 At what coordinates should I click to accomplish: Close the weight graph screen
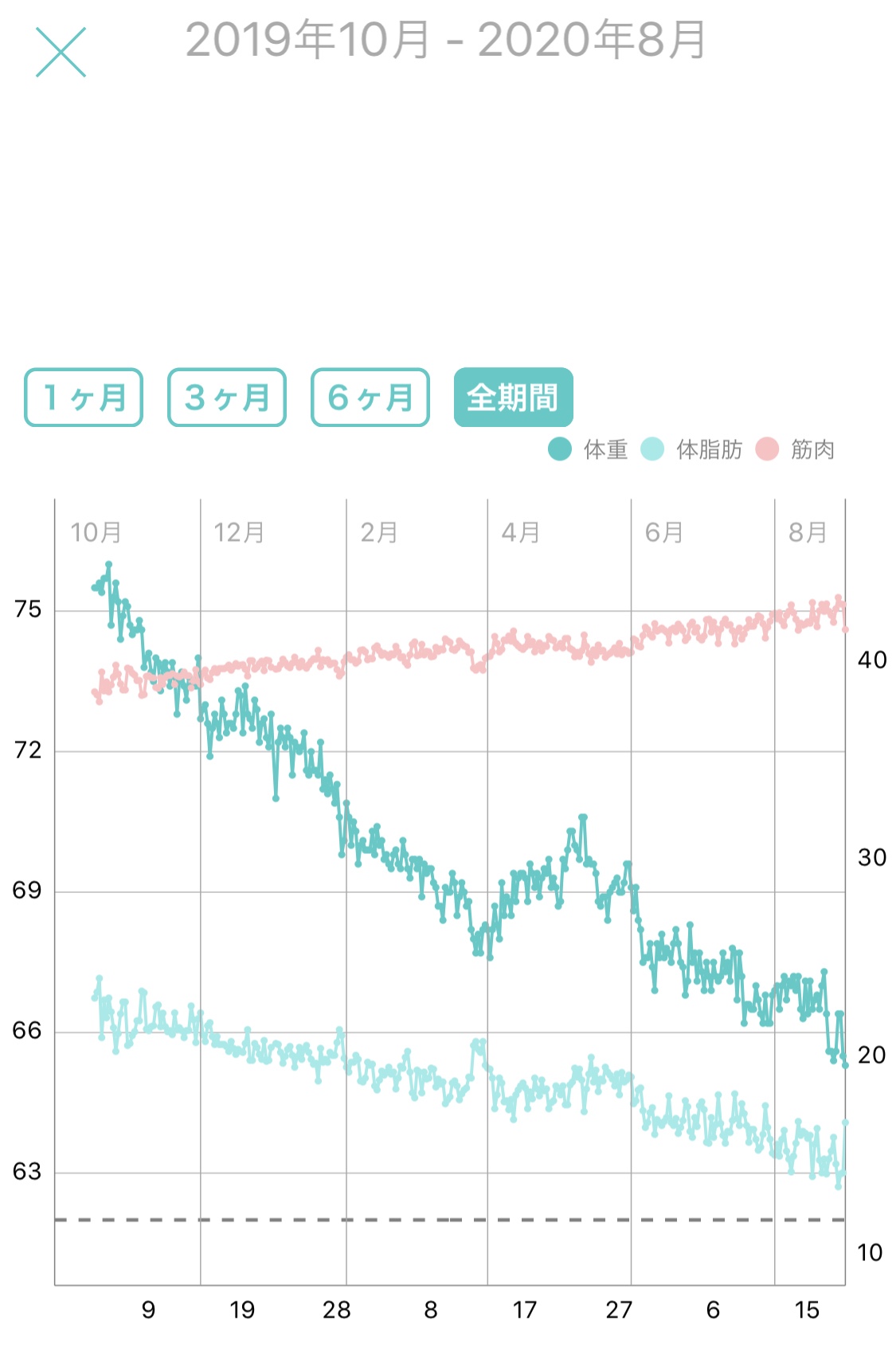[61, 52]
